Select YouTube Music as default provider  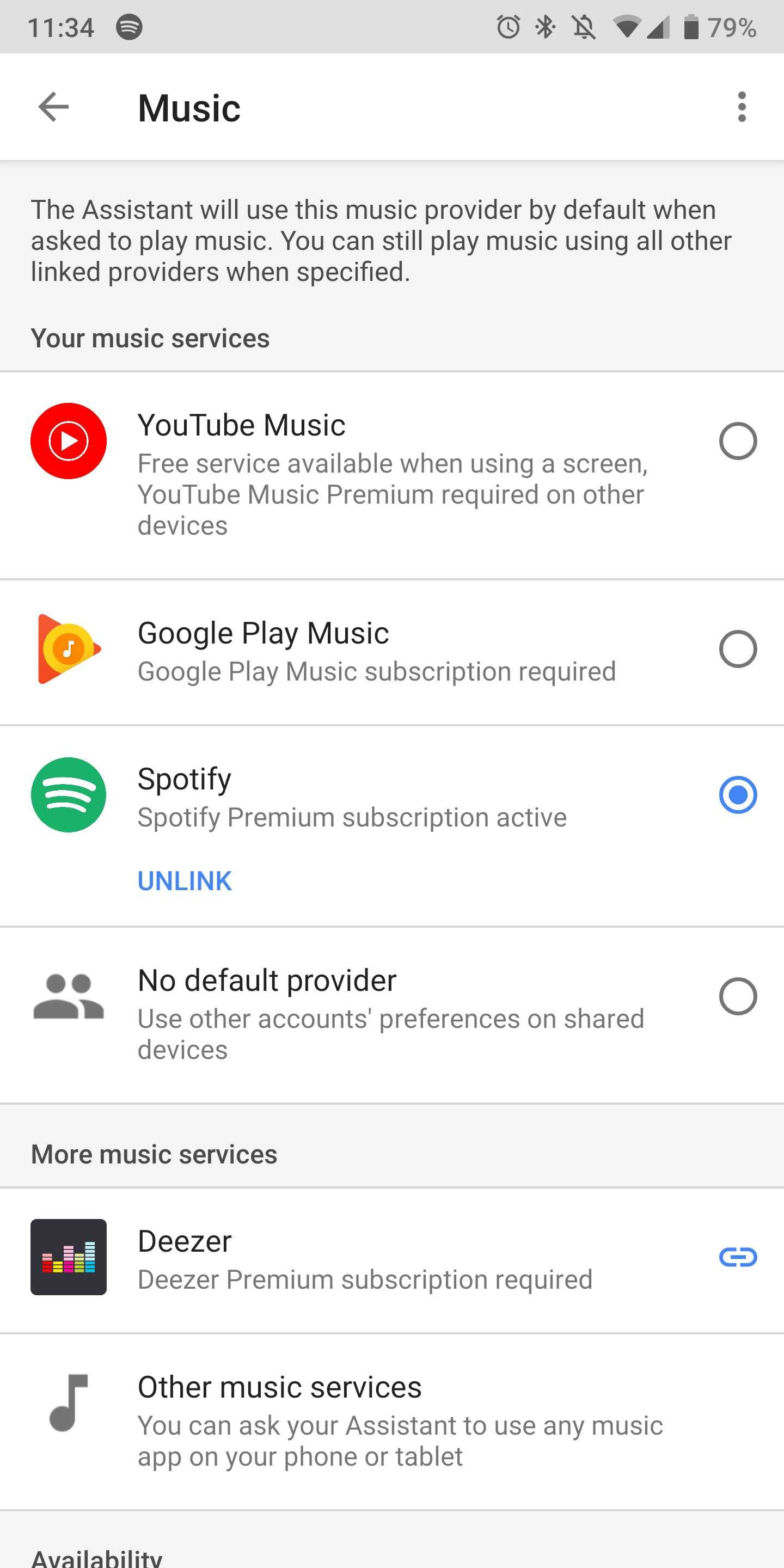coord(738,440)
